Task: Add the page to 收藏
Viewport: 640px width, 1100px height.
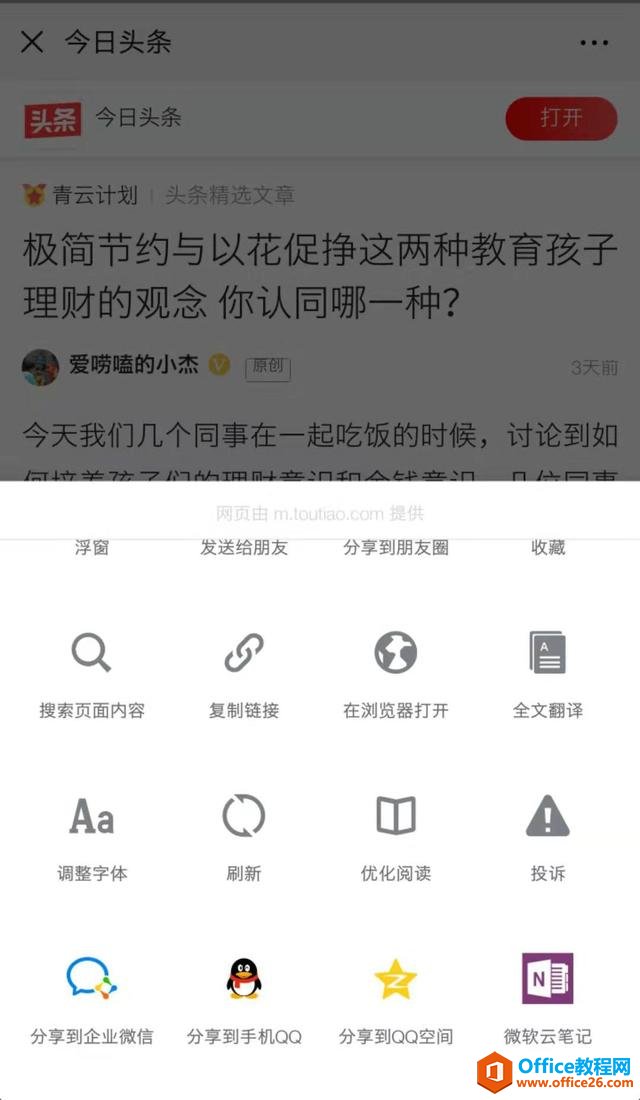Action: coord(547,547)
